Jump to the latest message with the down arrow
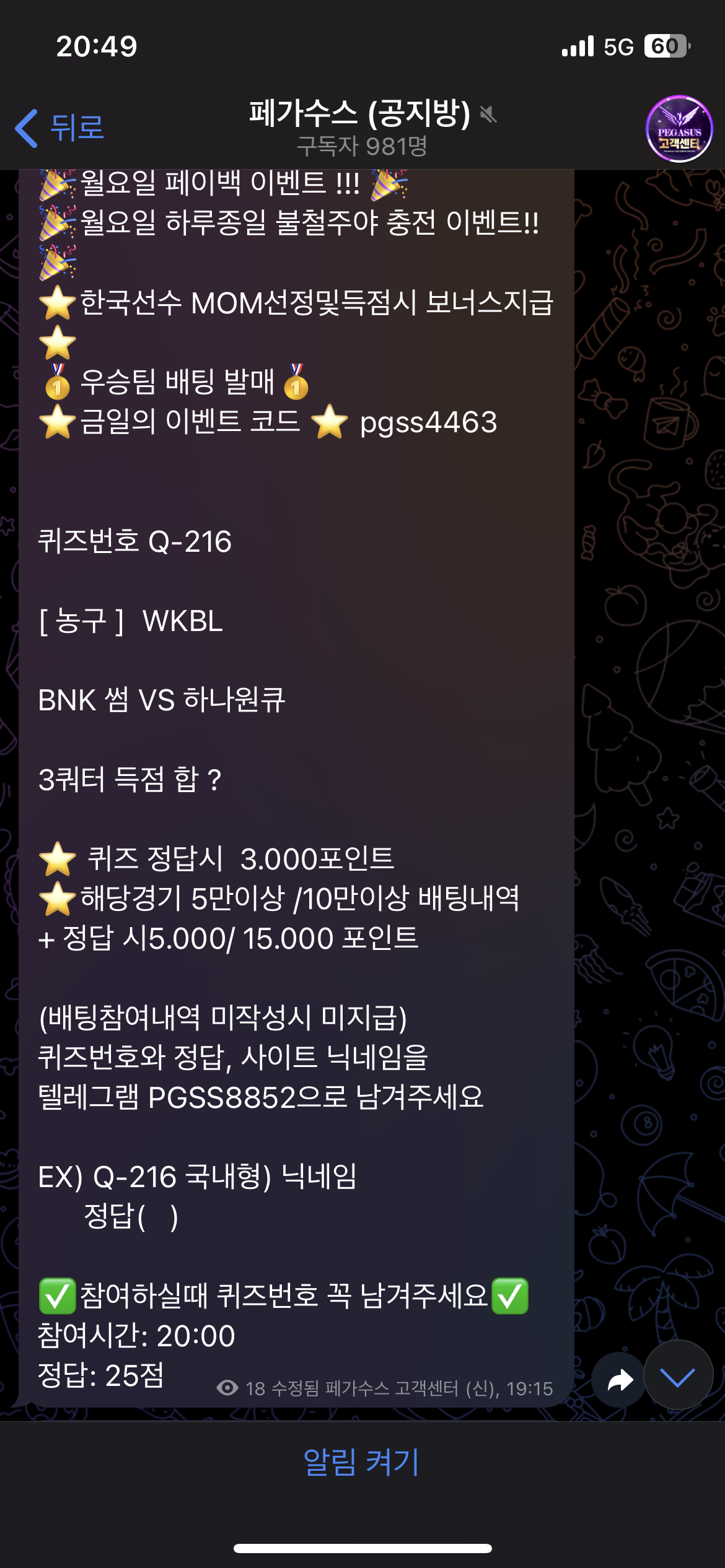Viewport: 725px width, 1568px height. (678, 1377)
